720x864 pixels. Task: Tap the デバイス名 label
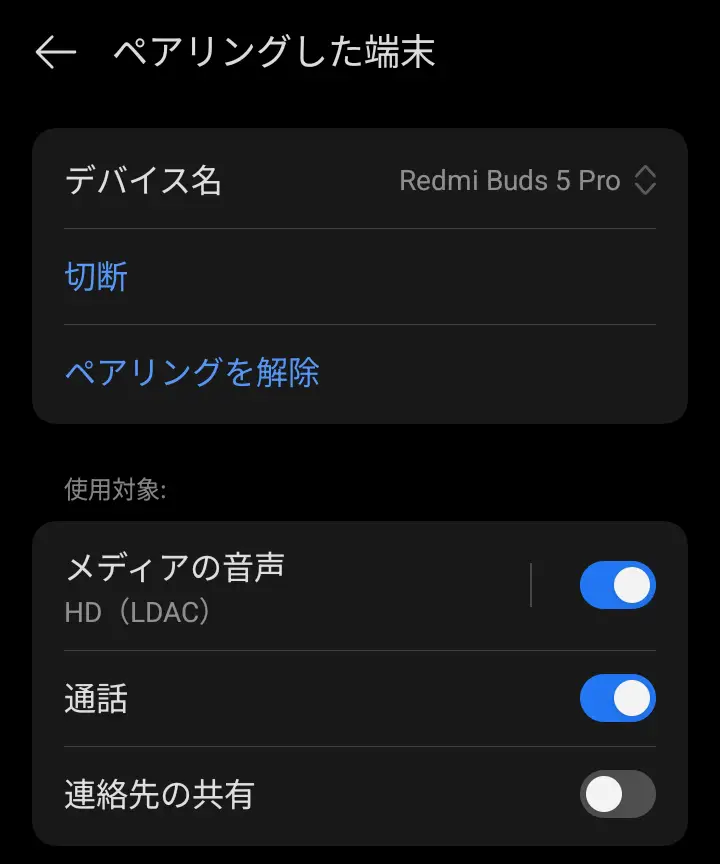tap(143, 181)
